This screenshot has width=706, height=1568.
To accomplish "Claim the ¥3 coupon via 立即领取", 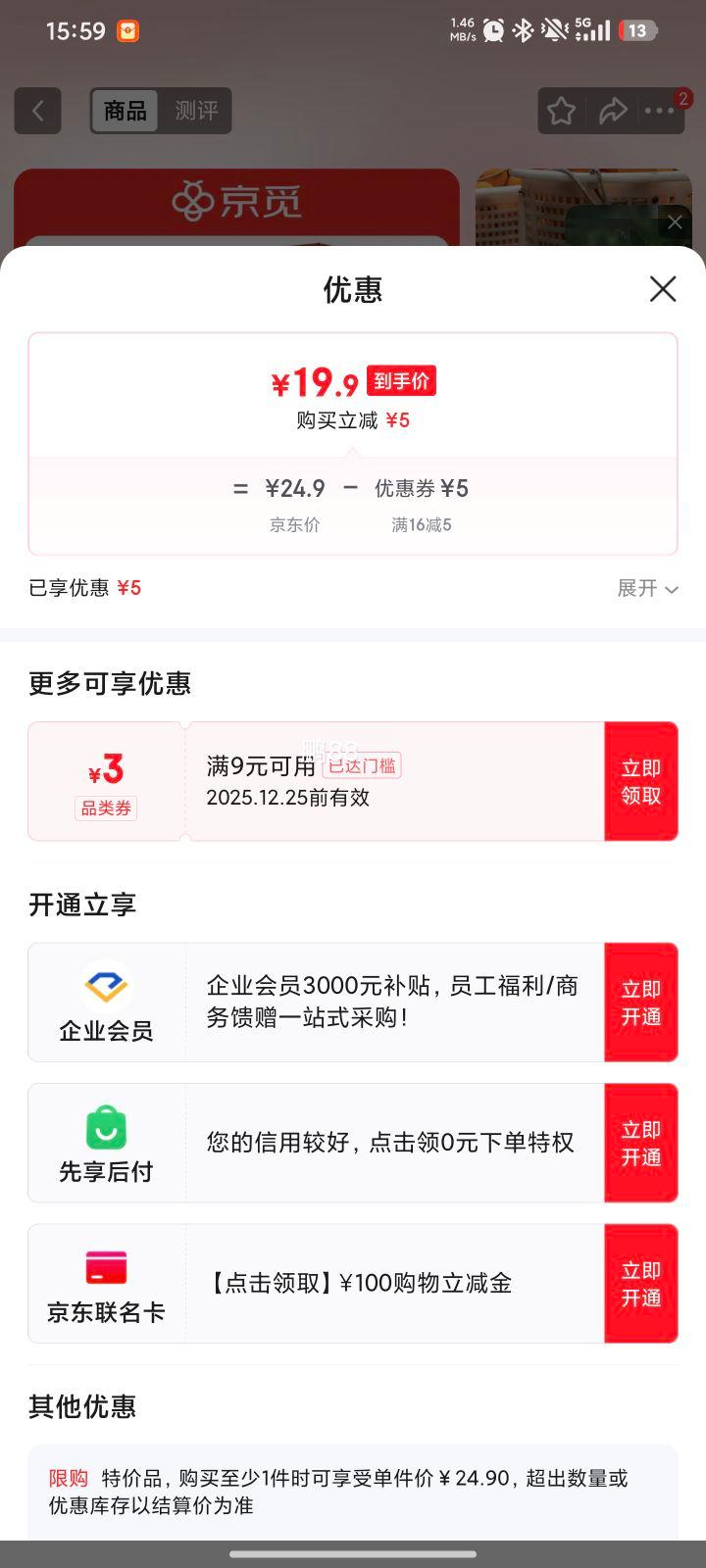I will [640, 781].
